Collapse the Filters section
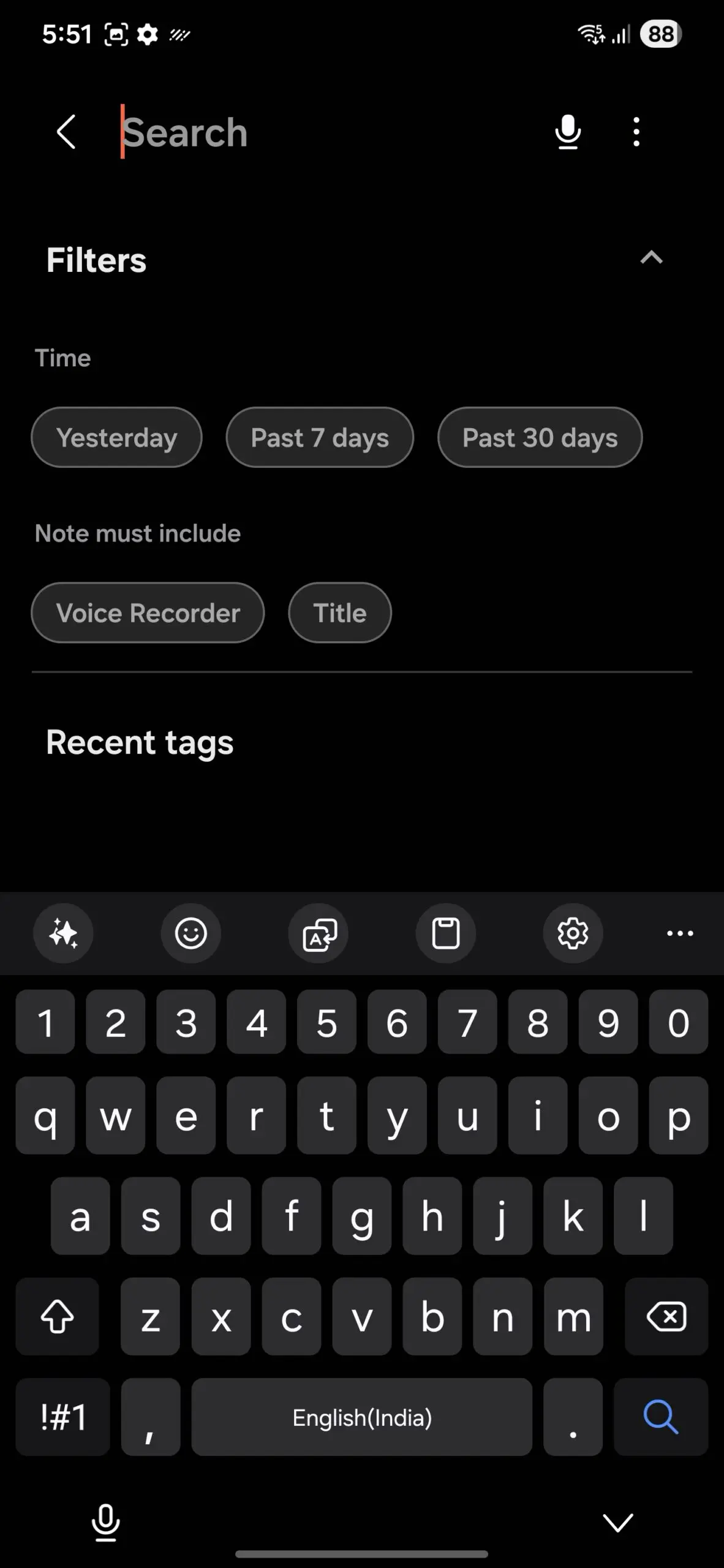Image resolution: width=724 pixels, height=1568 pixels. point(651,258)
